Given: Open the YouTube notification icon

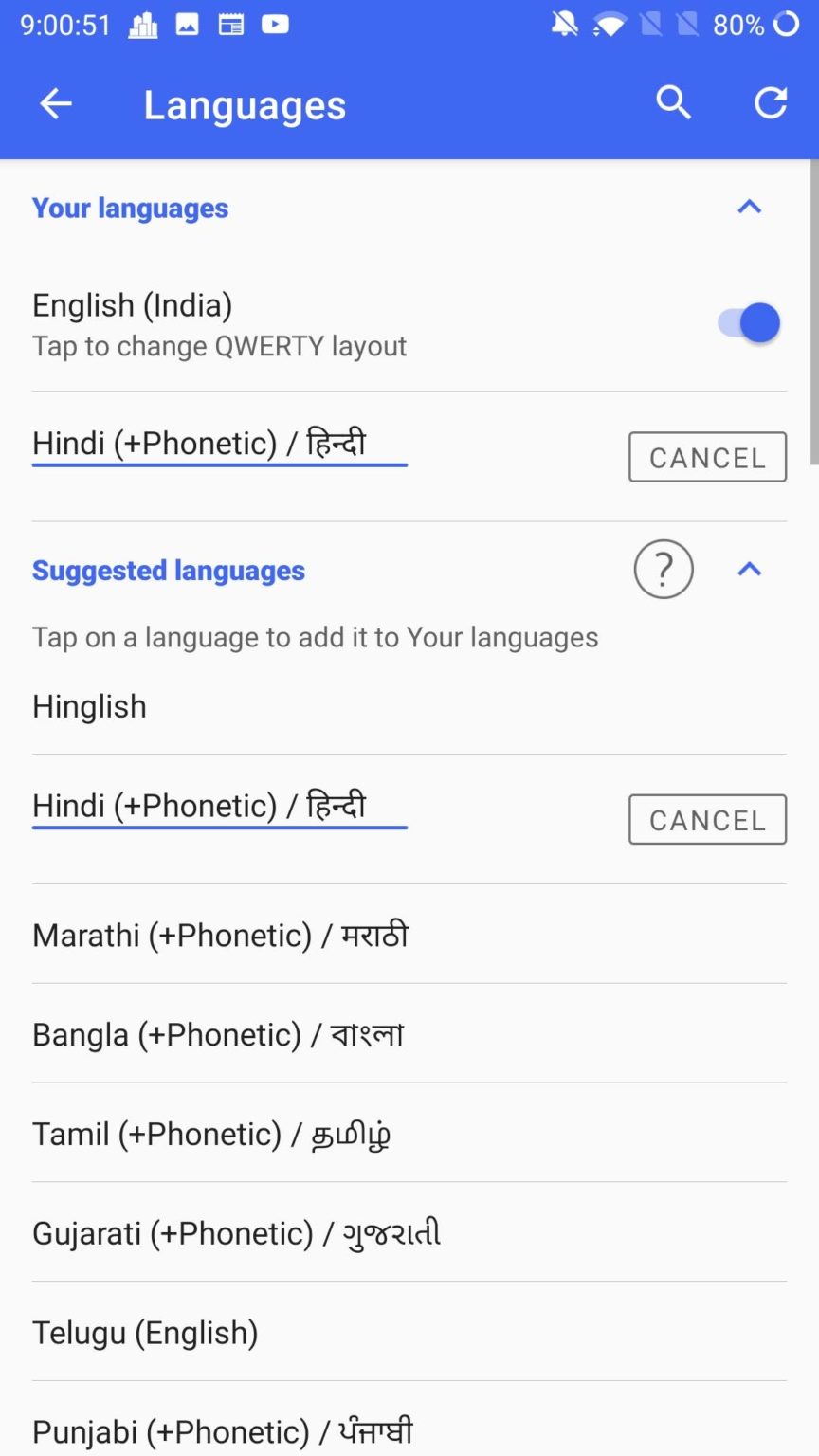Looking at the screenshot, I should tap(275, 24).
